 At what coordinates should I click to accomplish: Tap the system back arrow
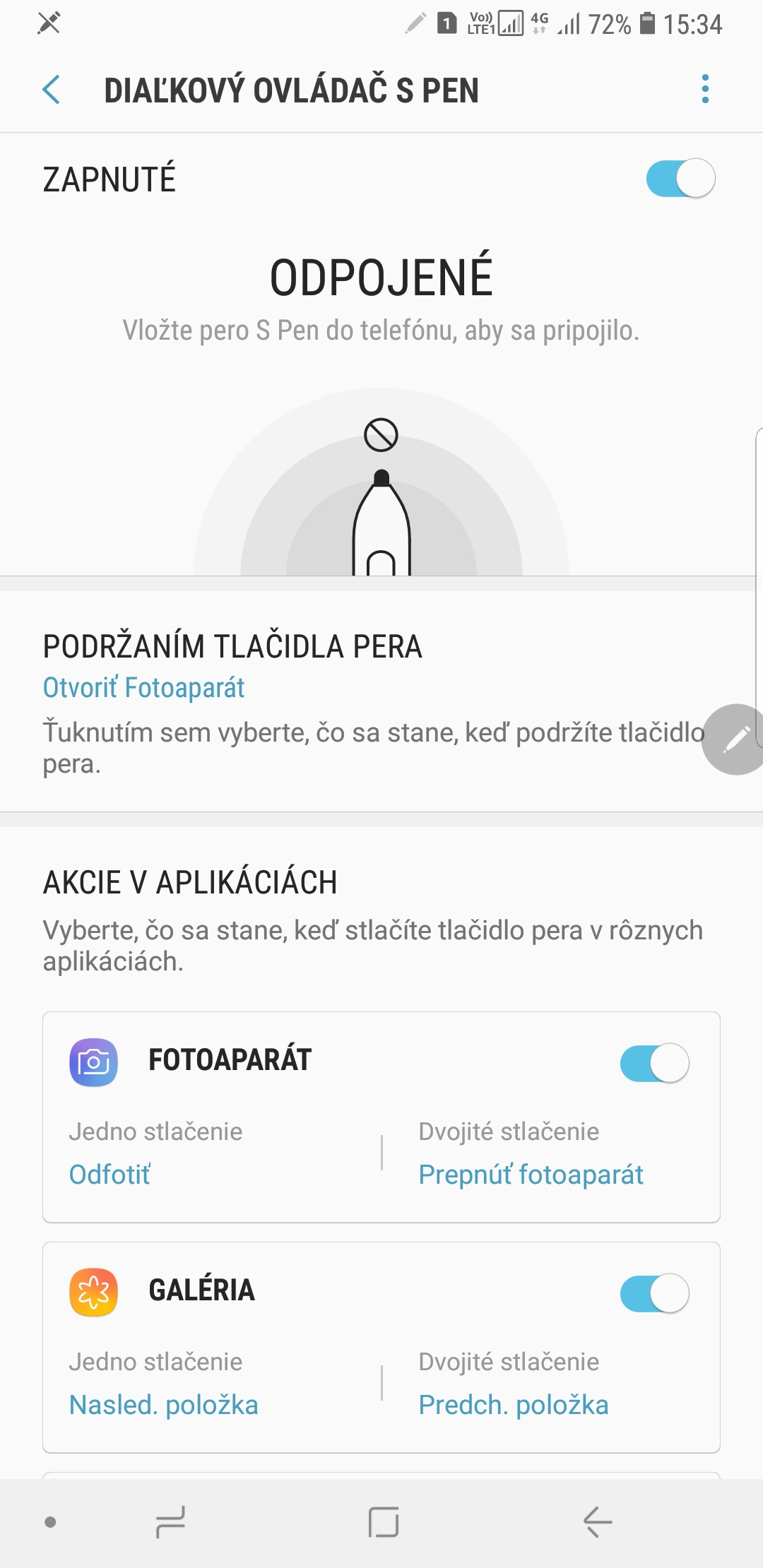pos(597,1521)
